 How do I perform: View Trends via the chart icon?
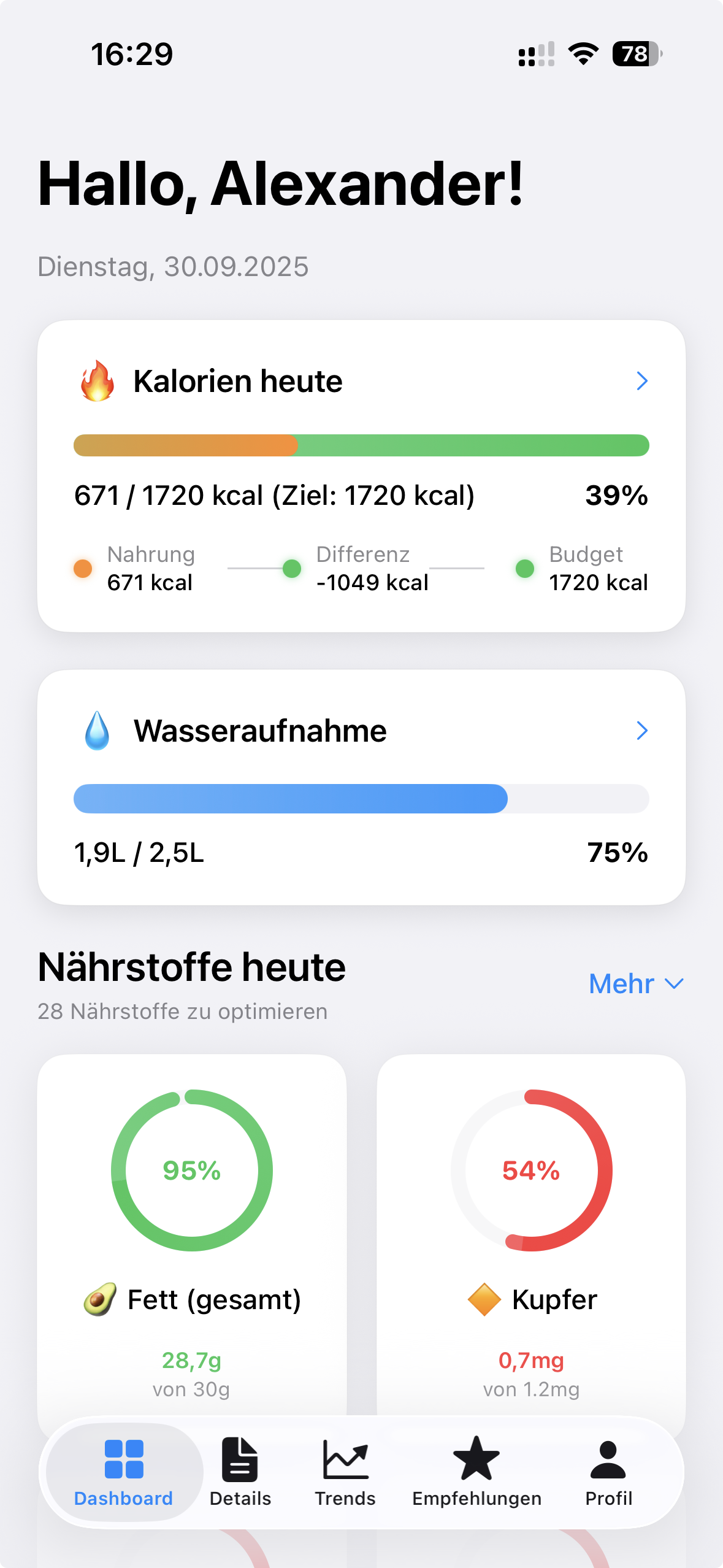coord(345,1459)
